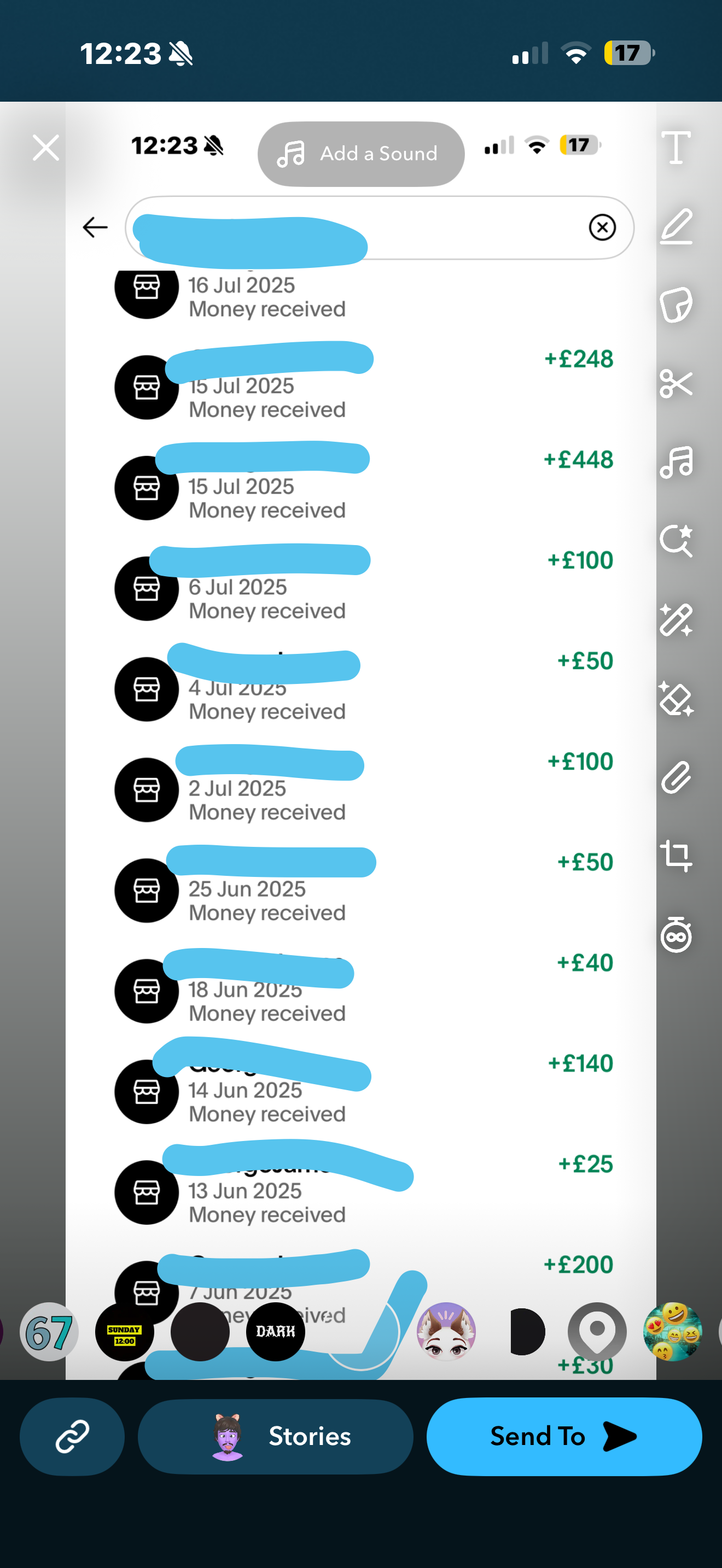Choose the scissors cutout tool
The width and height of the screenshot is (722, 1568).
coord(676,383)
